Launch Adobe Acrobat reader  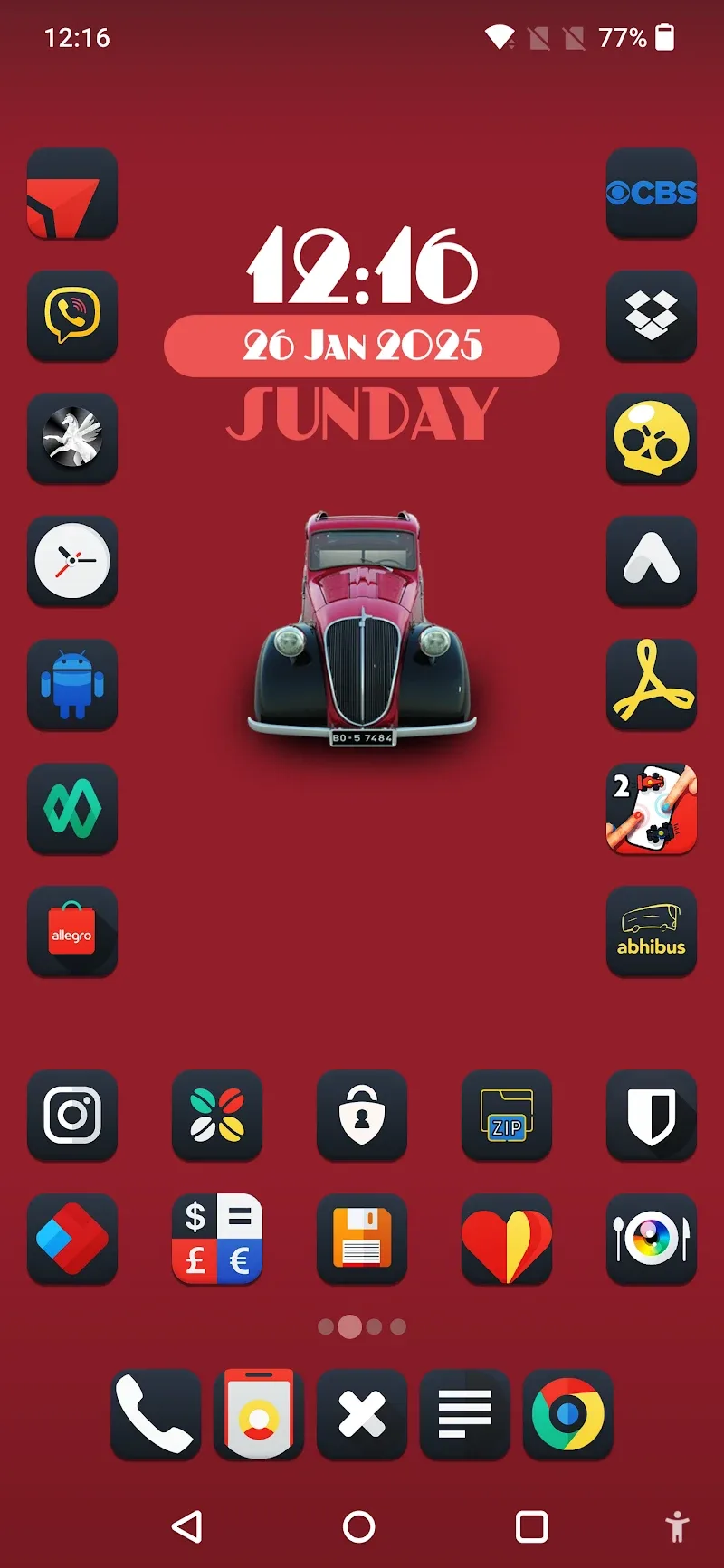[x=651, y=685]
